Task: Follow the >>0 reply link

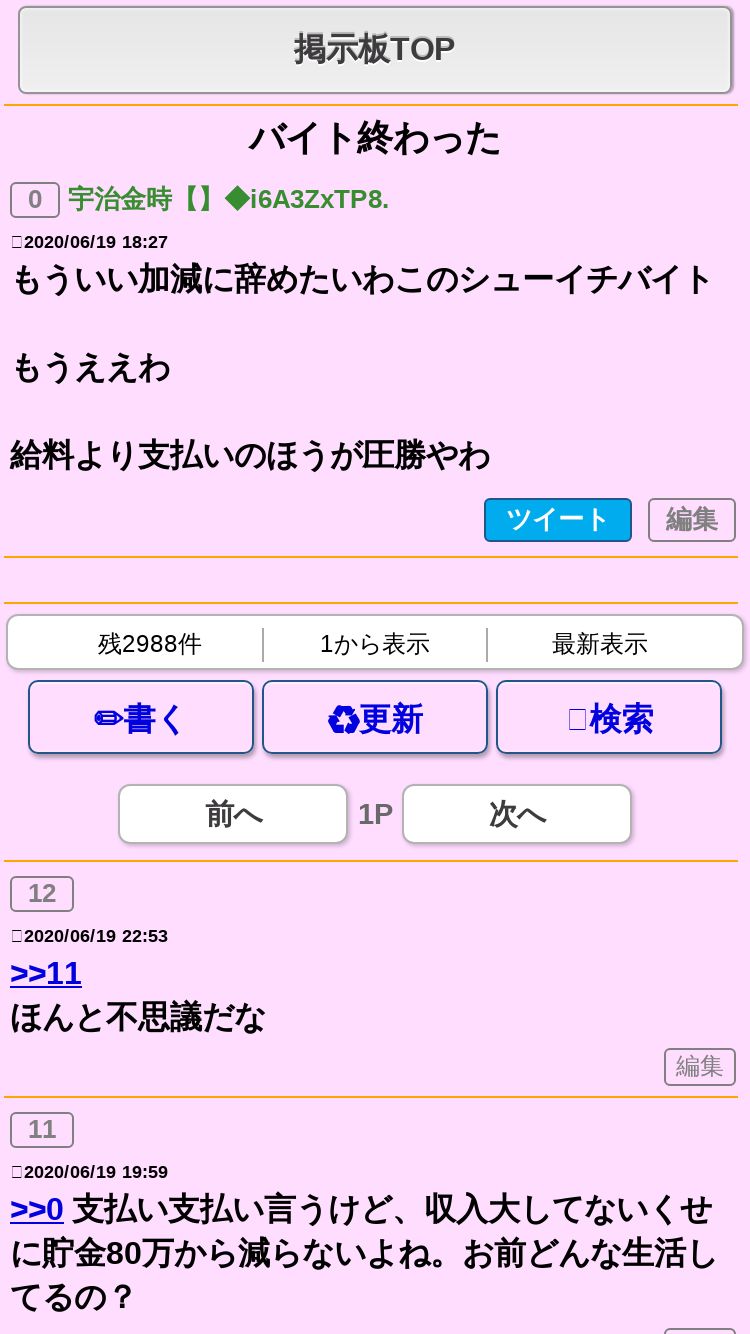Action: [x=37, y=1208]
